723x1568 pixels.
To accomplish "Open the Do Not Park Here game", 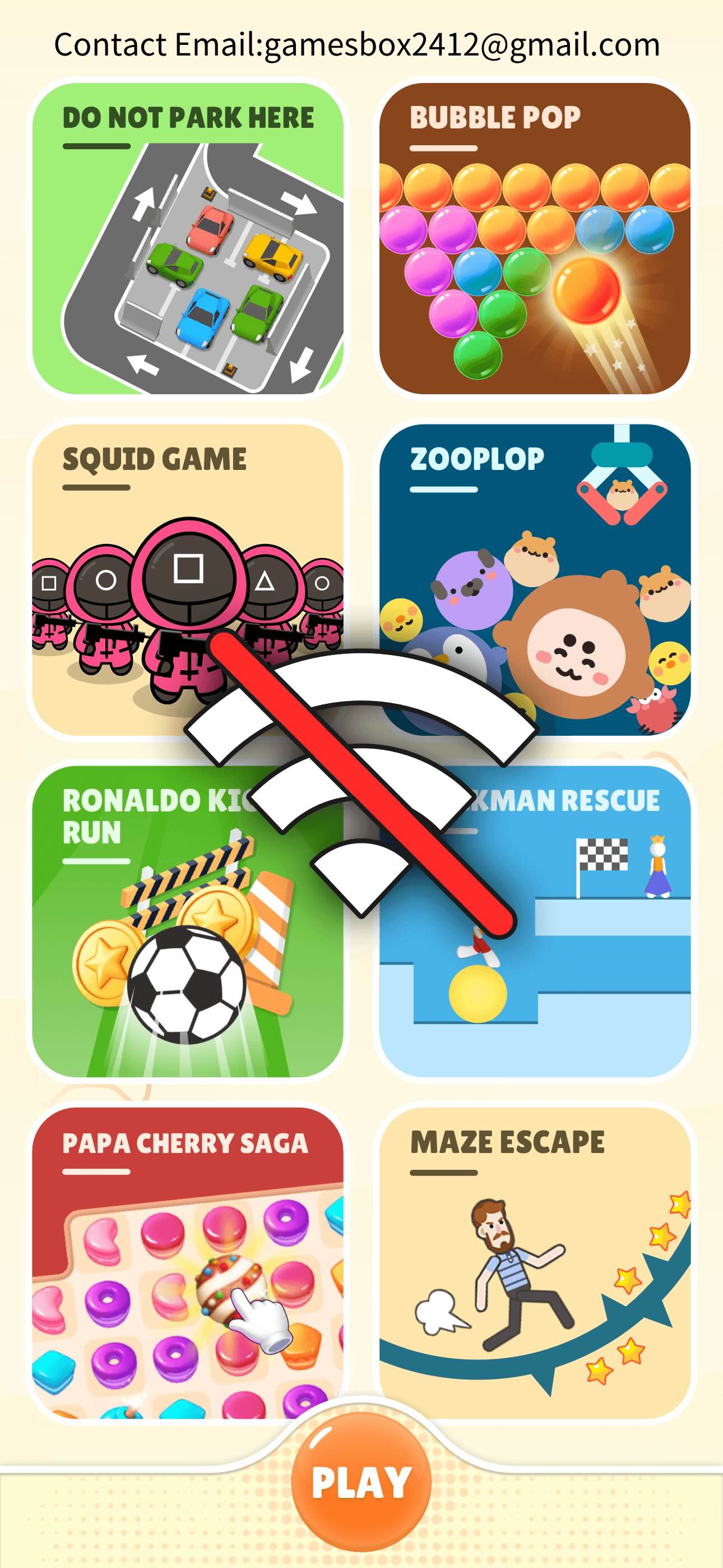I will point(187,238).
